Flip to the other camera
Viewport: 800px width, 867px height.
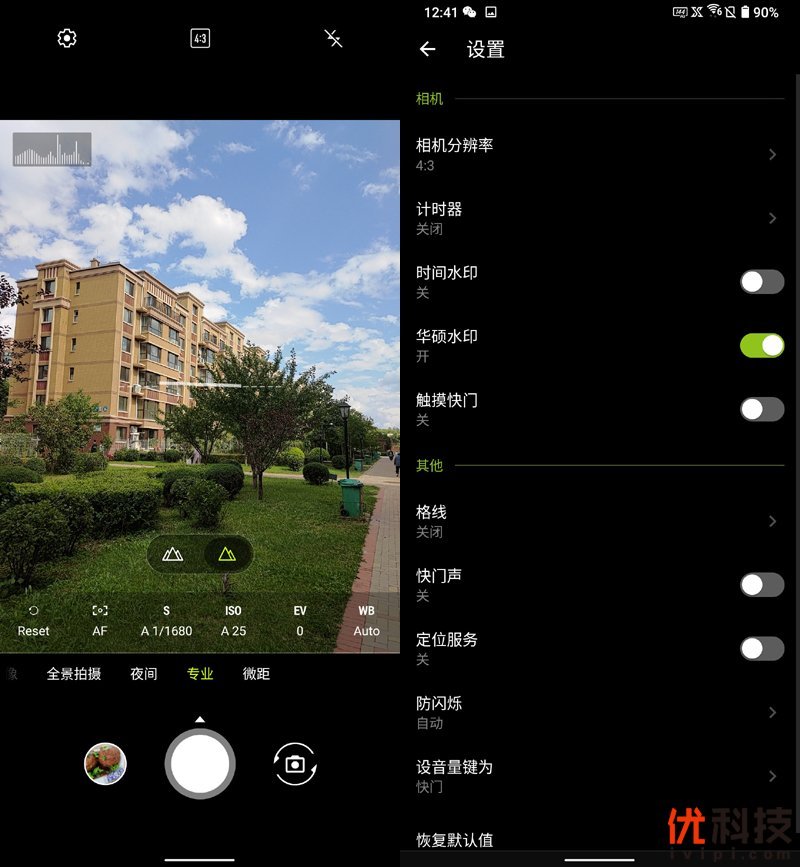point(295,764)
